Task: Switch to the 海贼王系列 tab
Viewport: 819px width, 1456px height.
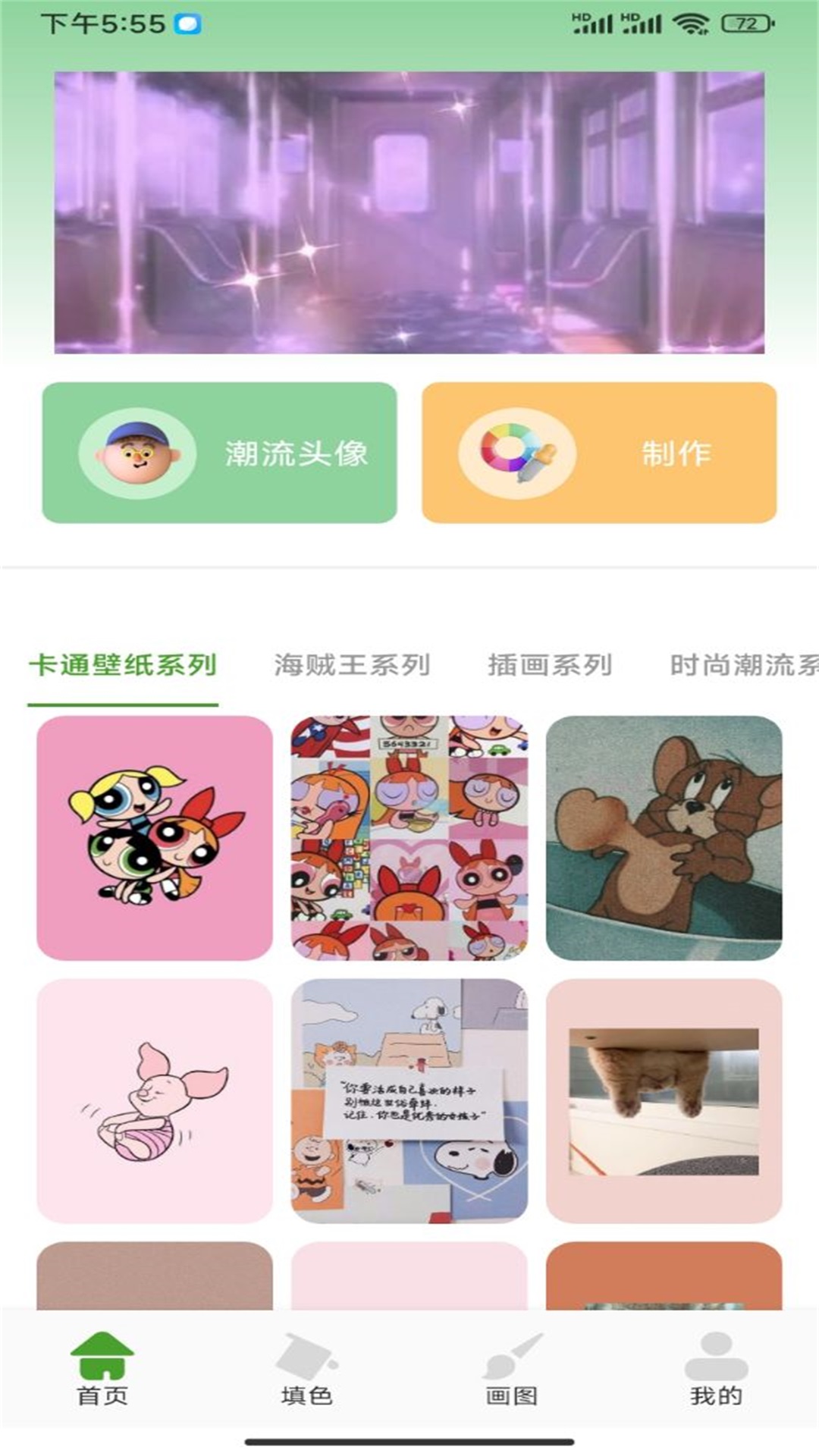Action: click(352, 666)
